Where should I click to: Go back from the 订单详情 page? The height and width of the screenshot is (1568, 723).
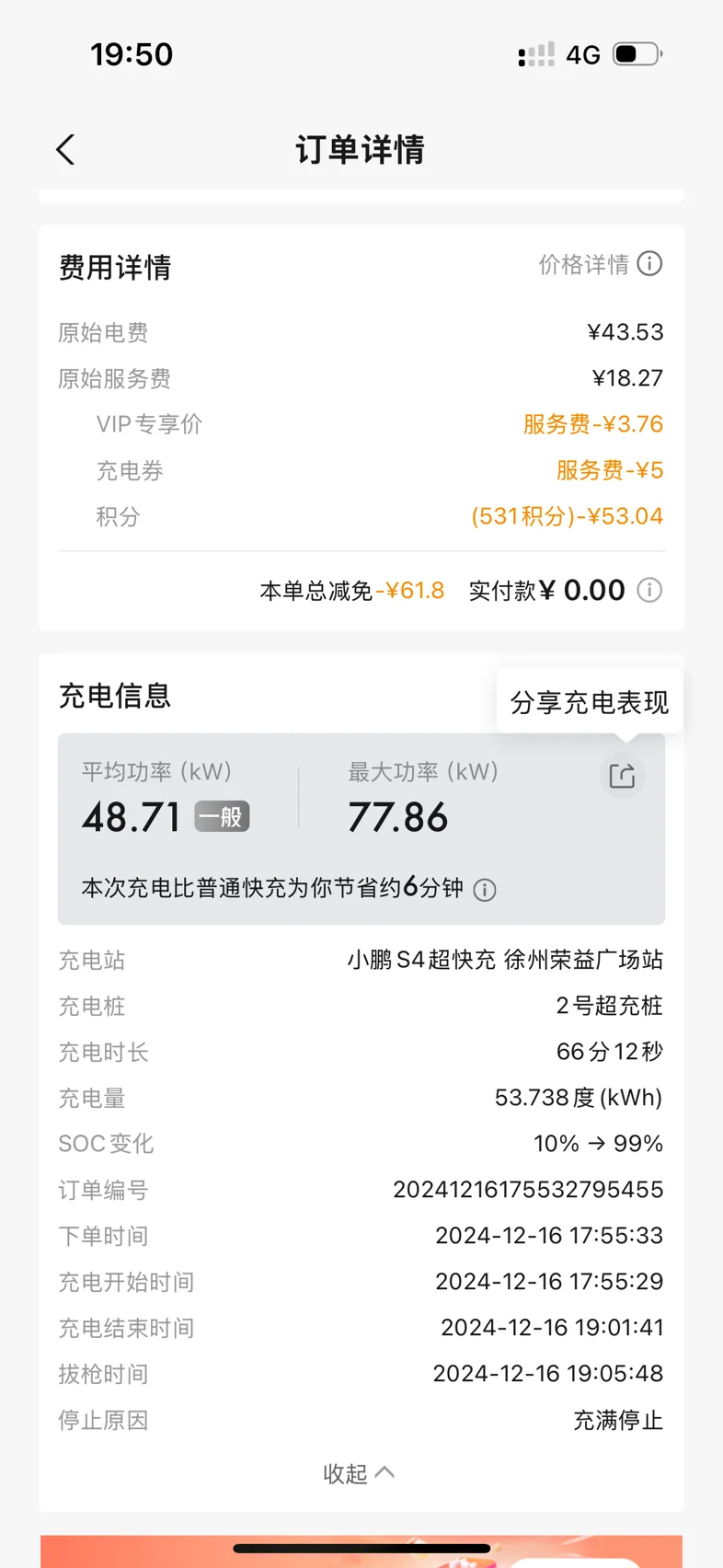pos(65,149)
